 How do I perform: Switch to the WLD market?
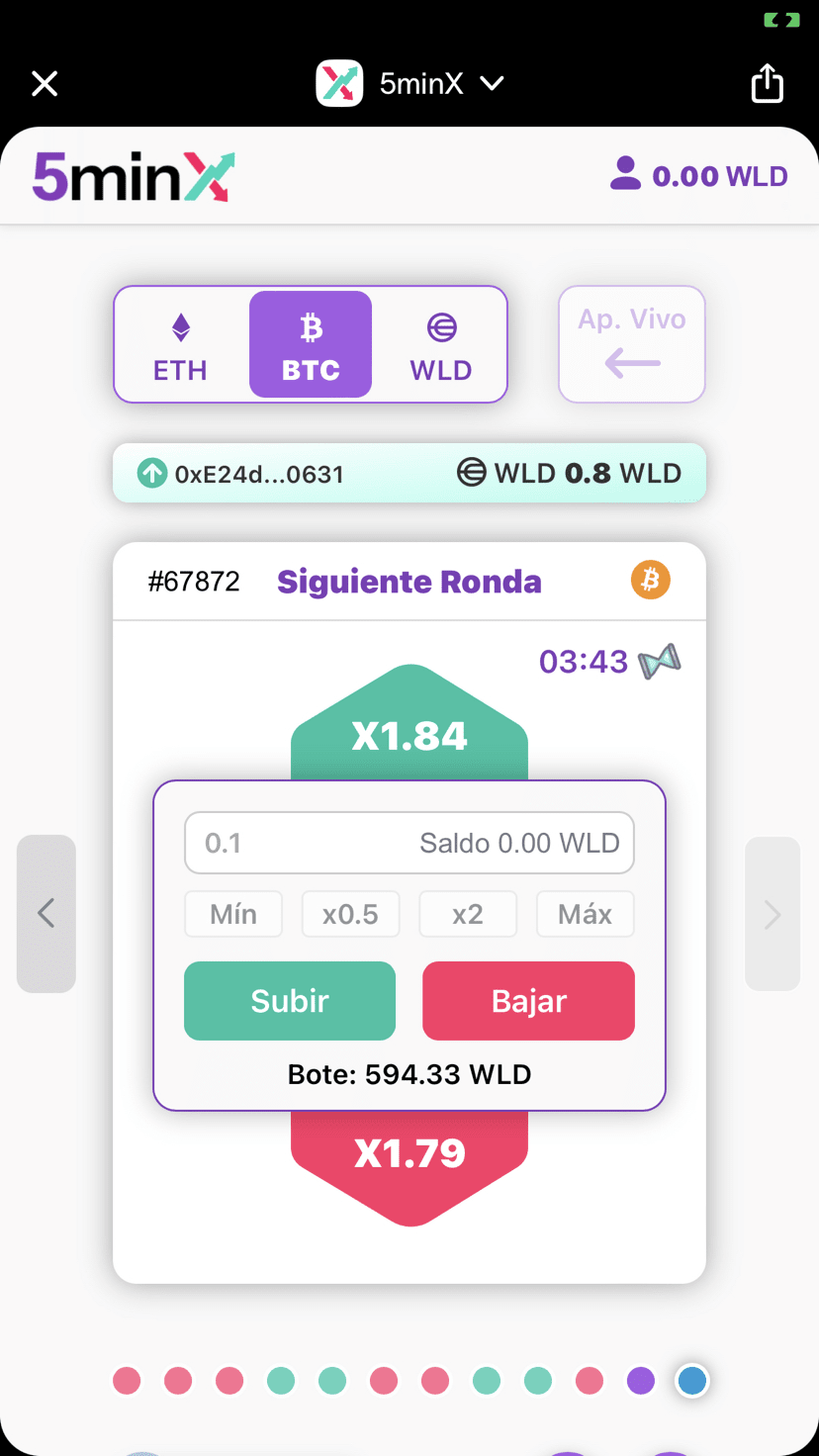pyautogui.click(x=441, y=345)
